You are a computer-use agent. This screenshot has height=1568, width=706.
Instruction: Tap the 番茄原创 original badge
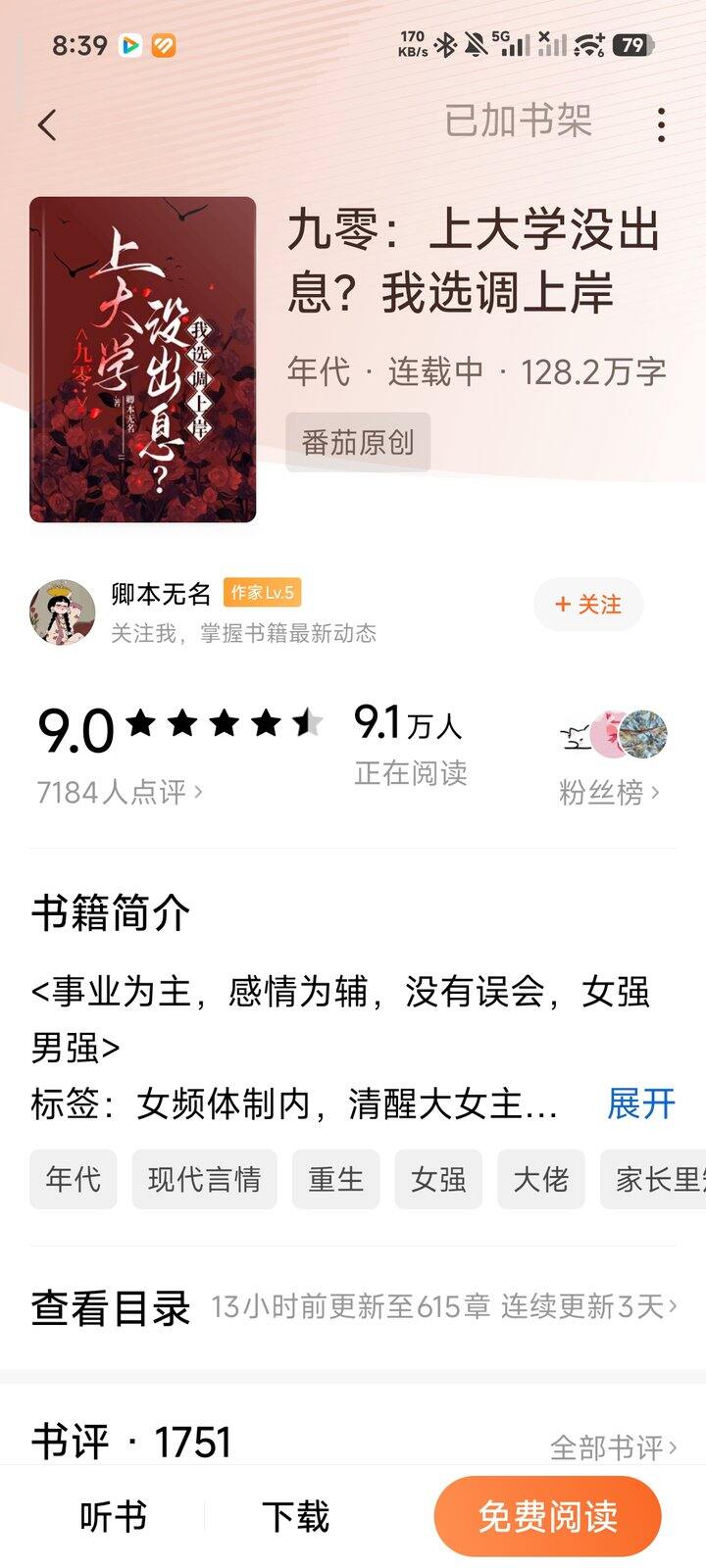pos(357,441)
